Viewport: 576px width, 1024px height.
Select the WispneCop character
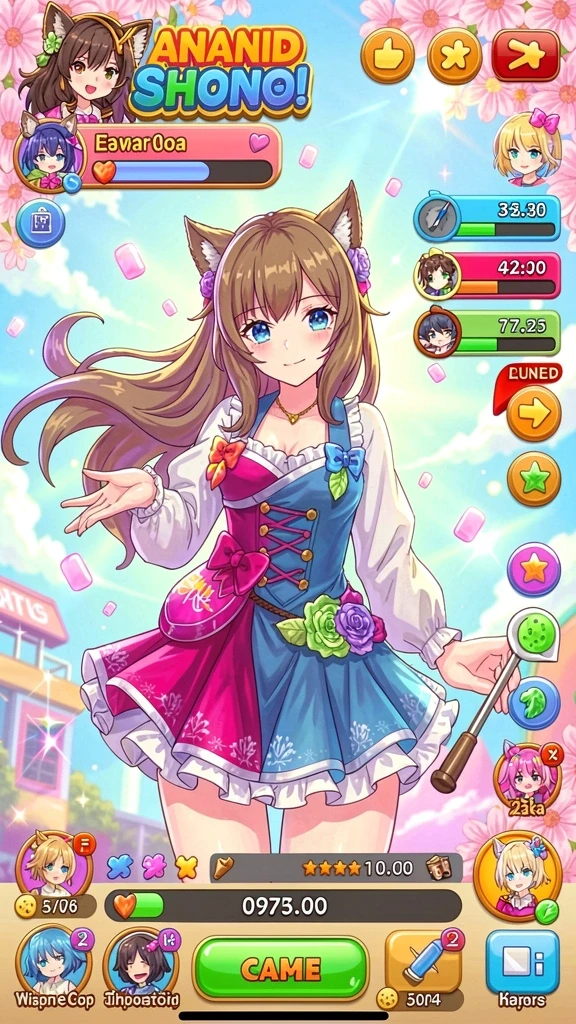(x=54, y=961)
